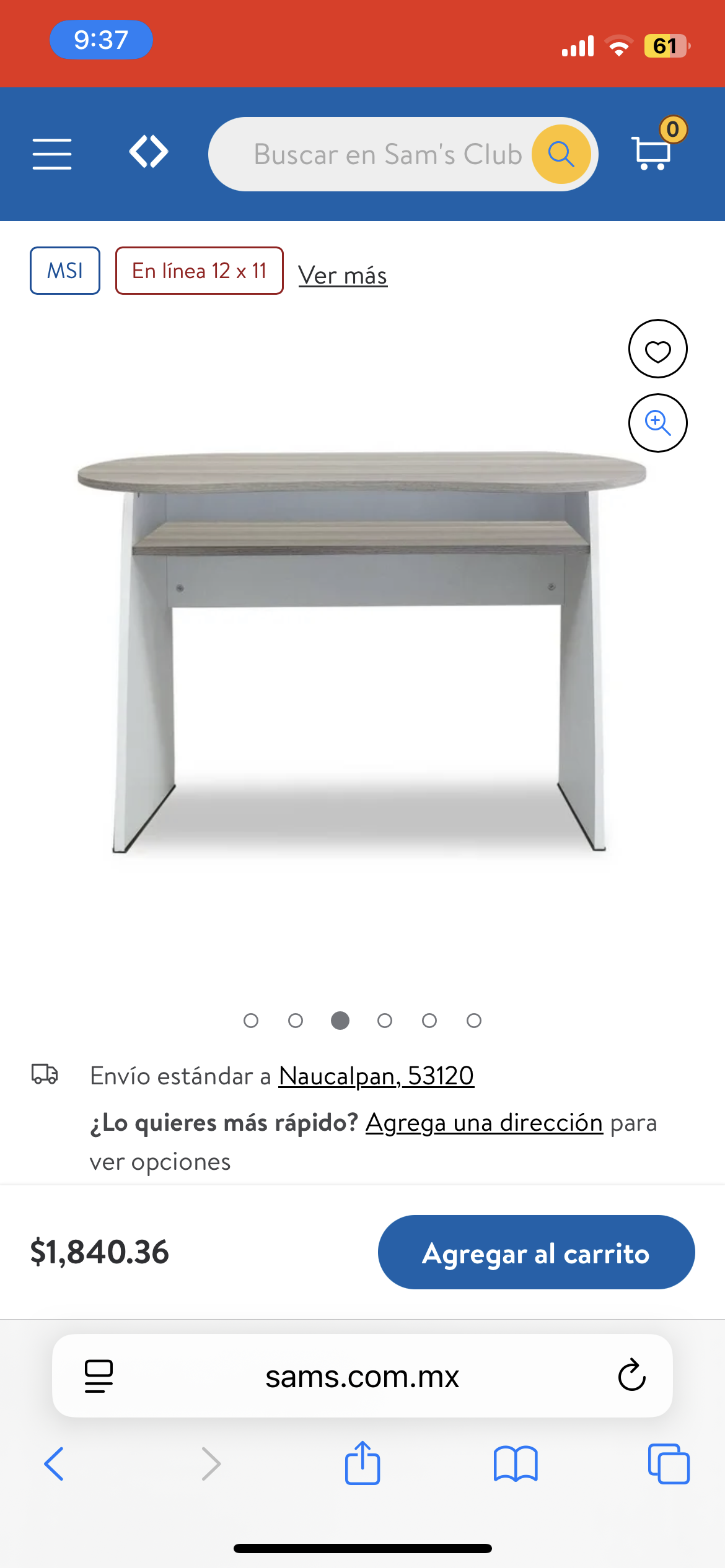Open Safari tabs overview
The width and height of the screenshot is (725, 1568).
[669, 1464]
